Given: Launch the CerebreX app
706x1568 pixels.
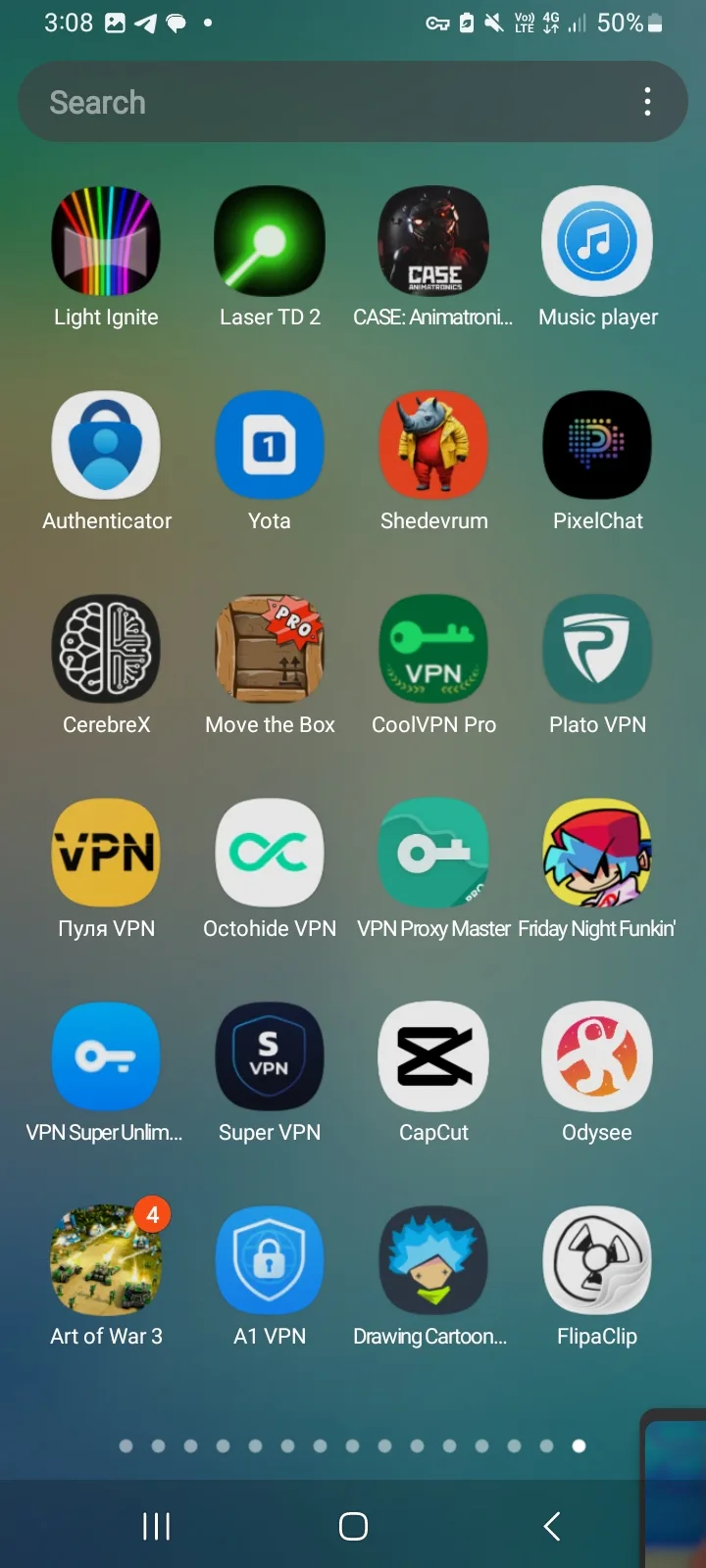Looking at the screenshot, I should tap(106, 649).
